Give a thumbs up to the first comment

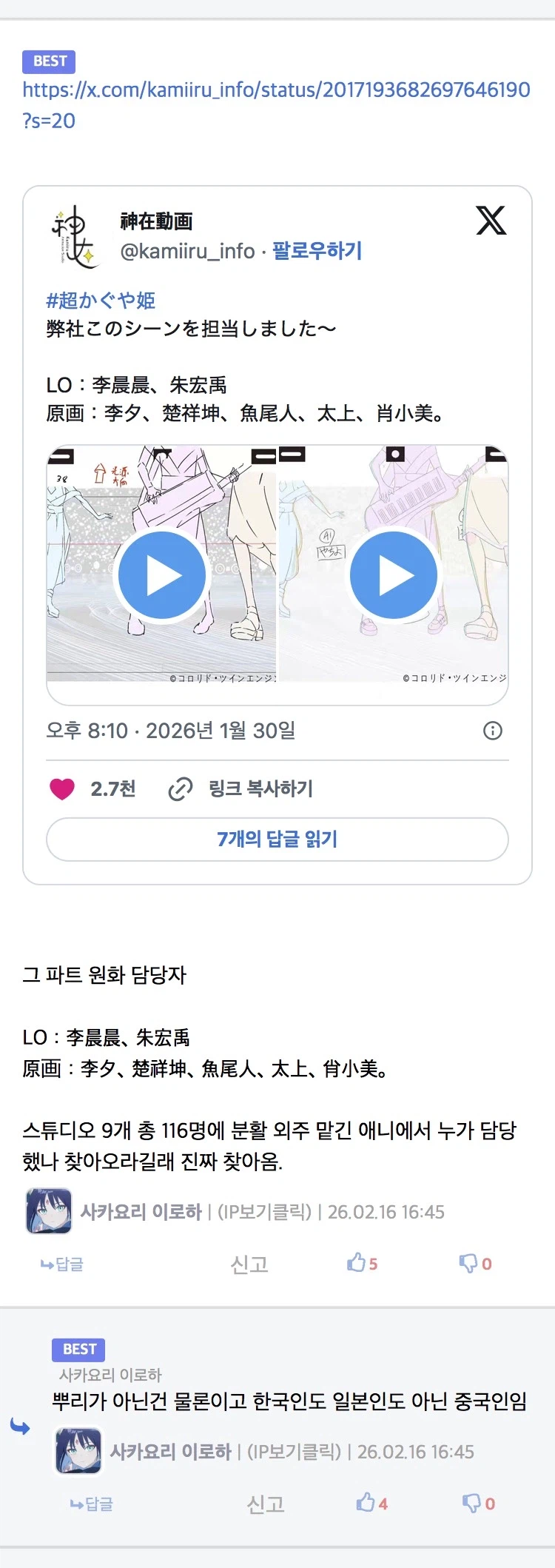click(359, 1263)
